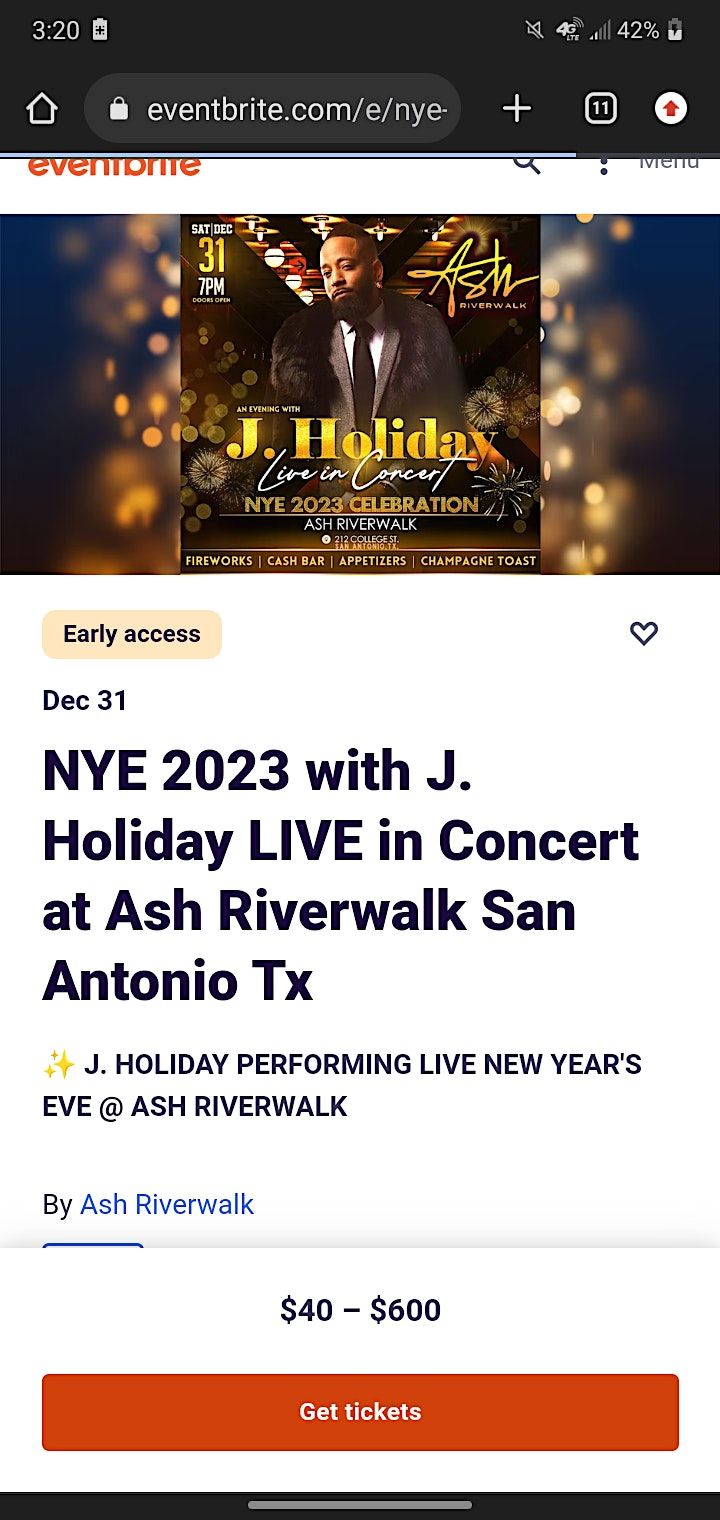This screenshot has height=1520, width=720.
Task: View the J. Holiday event flyer
Action: [x=360, y=394]
